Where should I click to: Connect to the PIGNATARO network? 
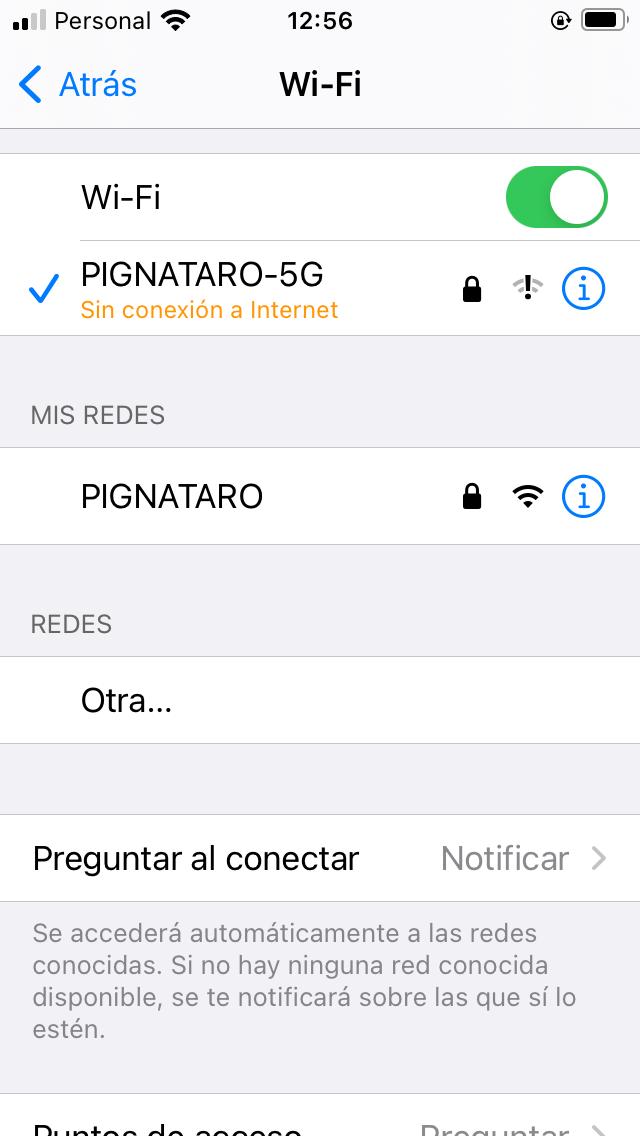click(x=172, y=496)
